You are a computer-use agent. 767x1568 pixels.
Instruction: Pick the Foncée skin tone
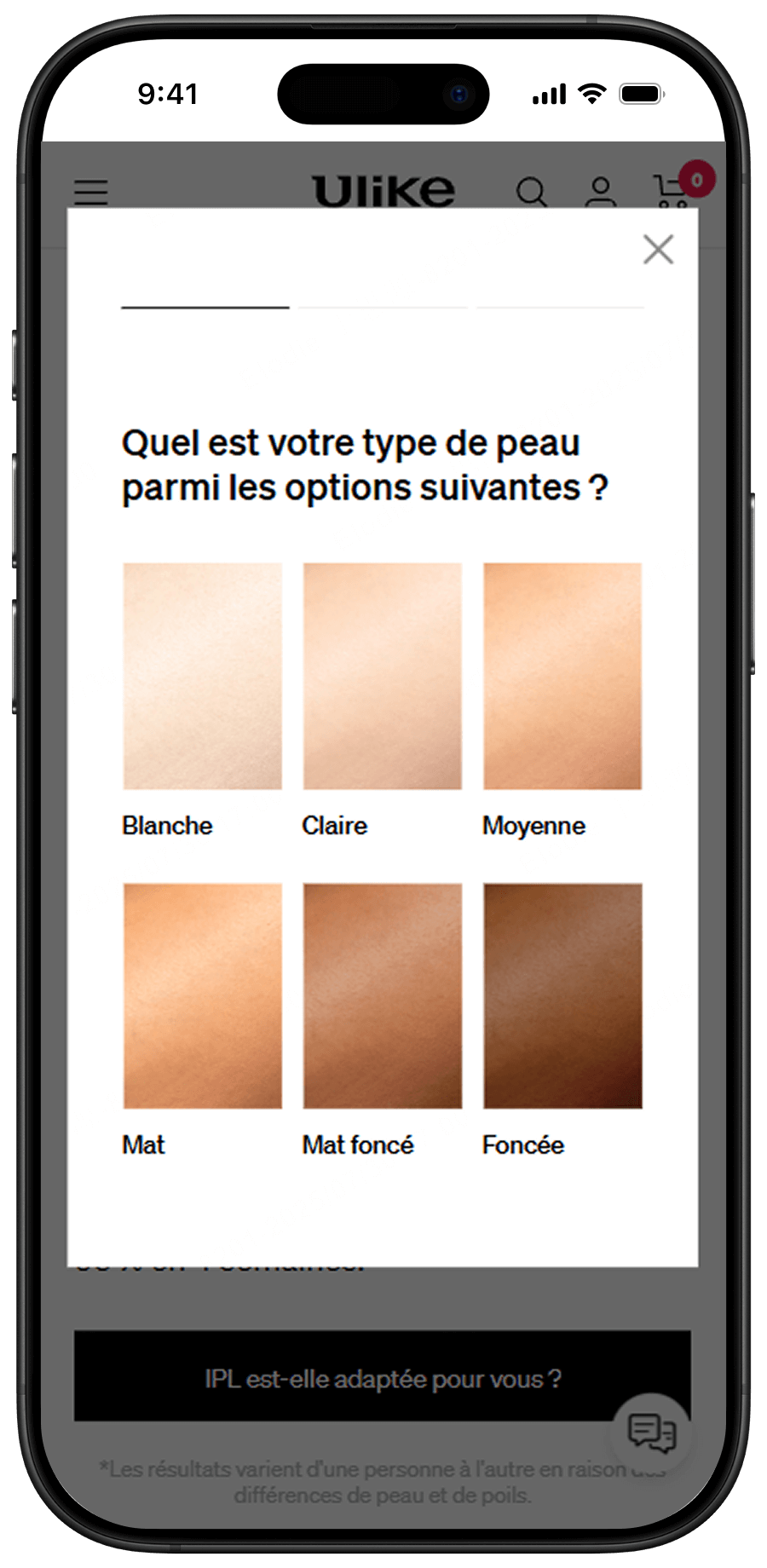[562, 995]
